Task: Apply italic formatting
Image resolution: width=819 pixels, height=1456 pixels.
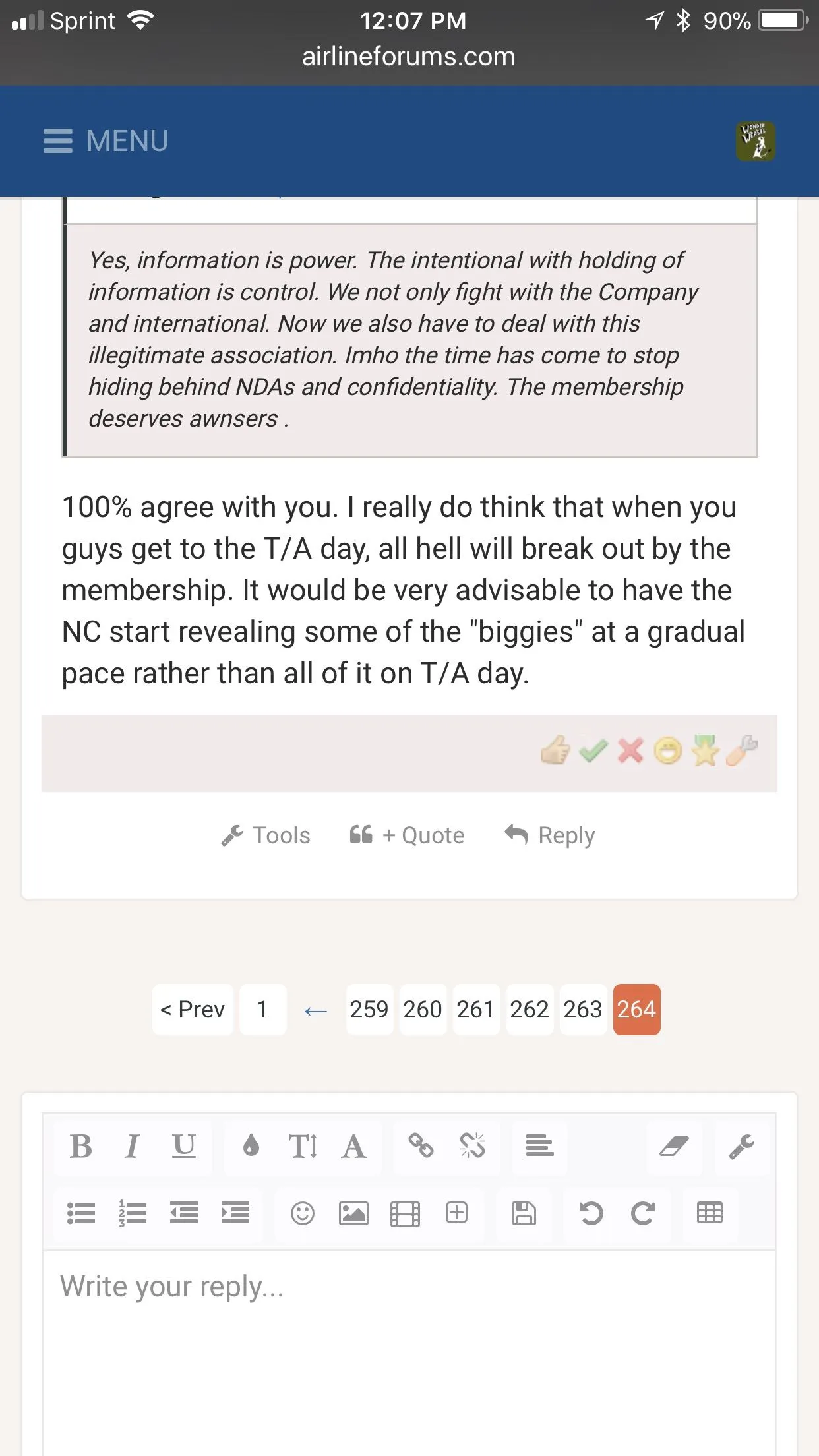Action: (133, 1147)
